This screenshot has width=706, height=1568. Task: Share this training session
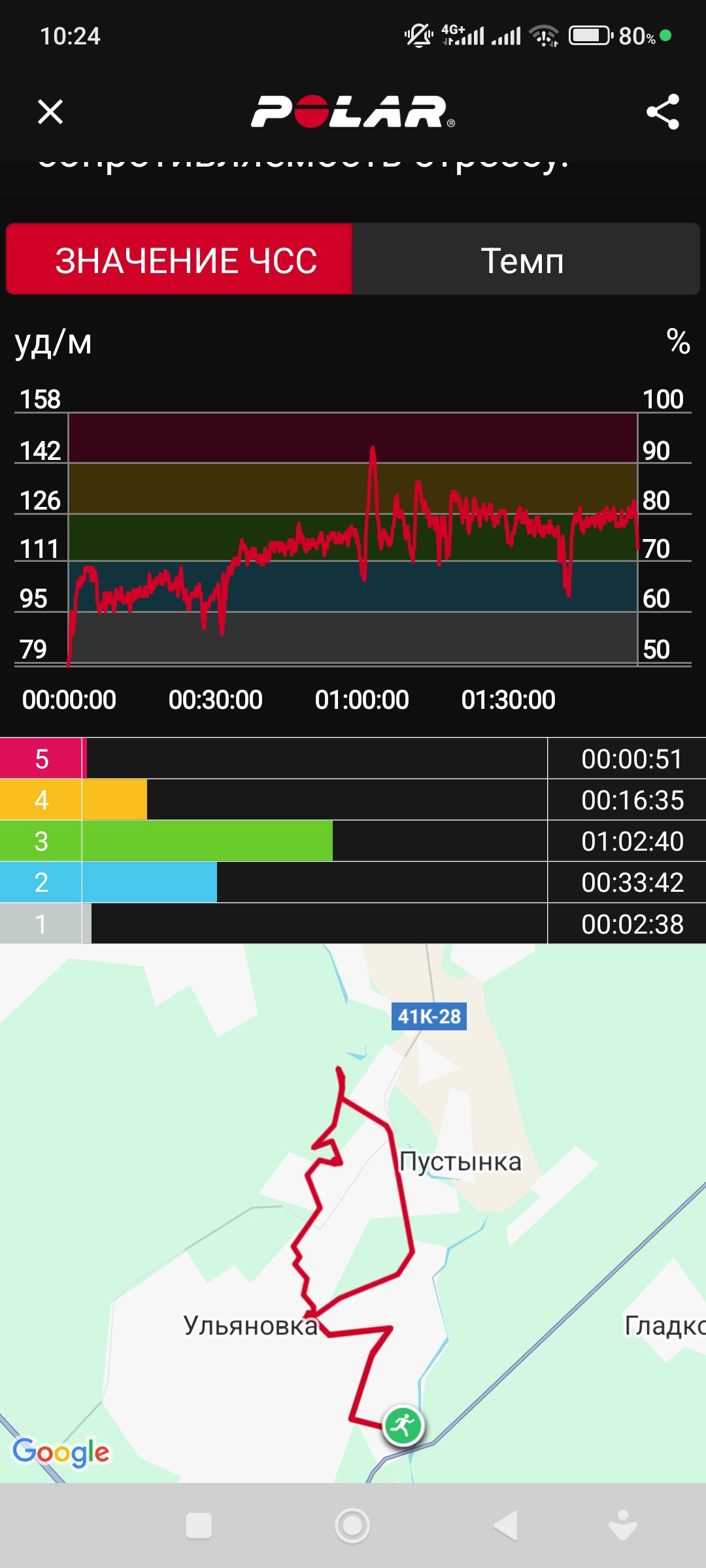coord(663,112)
